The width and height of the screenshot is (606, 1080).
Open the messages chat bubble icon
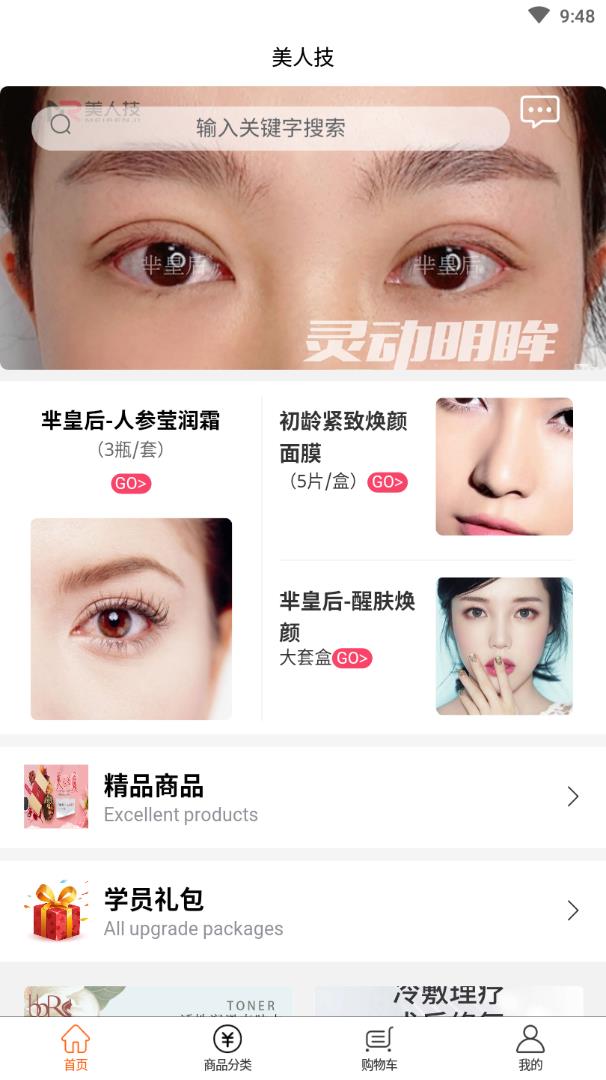pos(540,111)
